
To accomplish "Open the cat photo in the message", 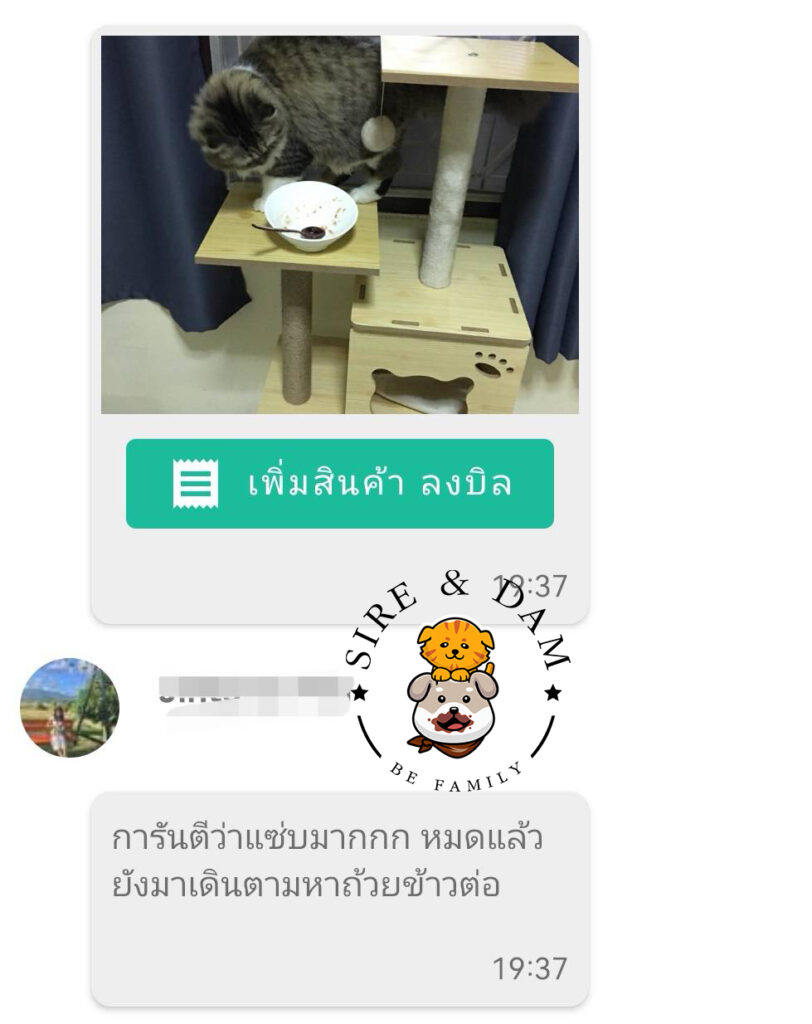I will [x=339, y=224].
